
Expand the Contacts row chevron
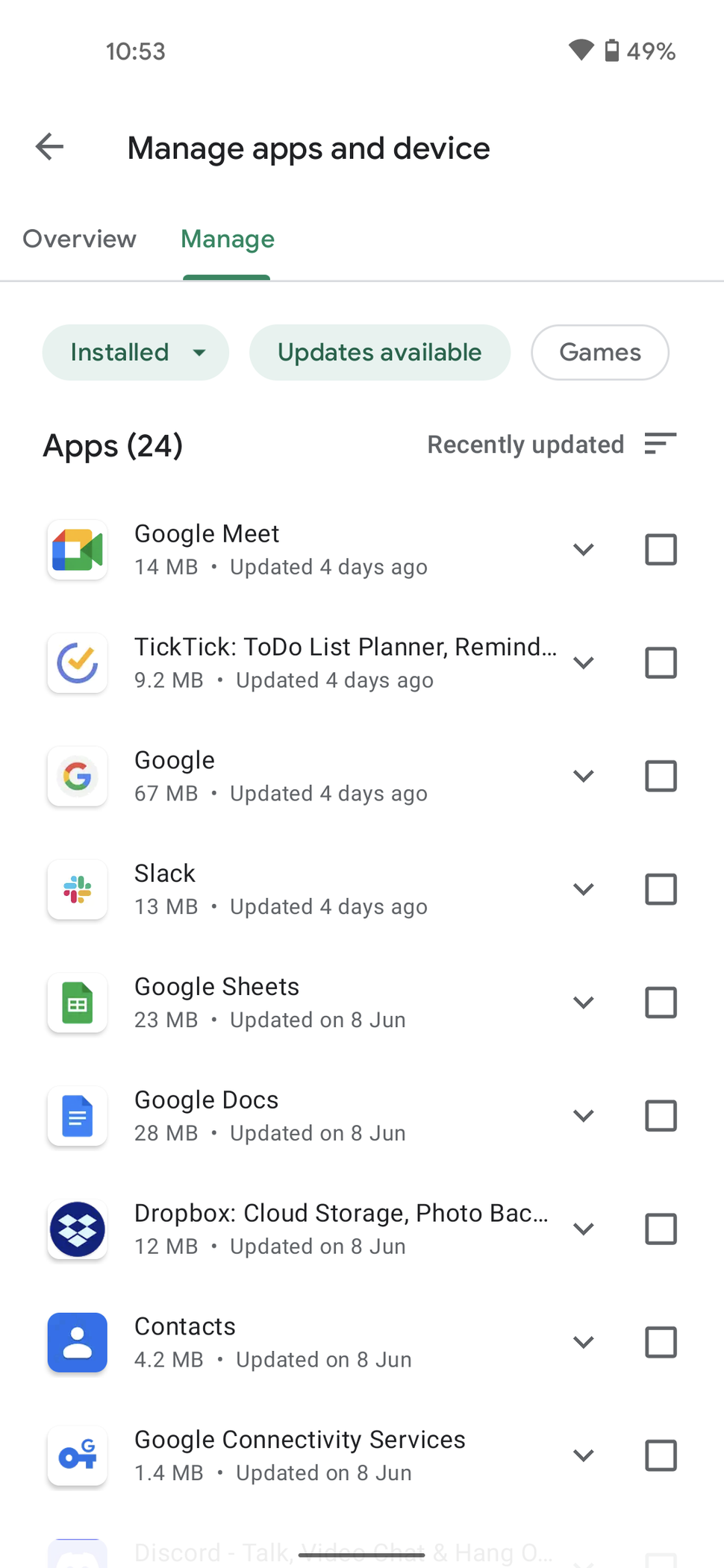tap(584, 1343)
